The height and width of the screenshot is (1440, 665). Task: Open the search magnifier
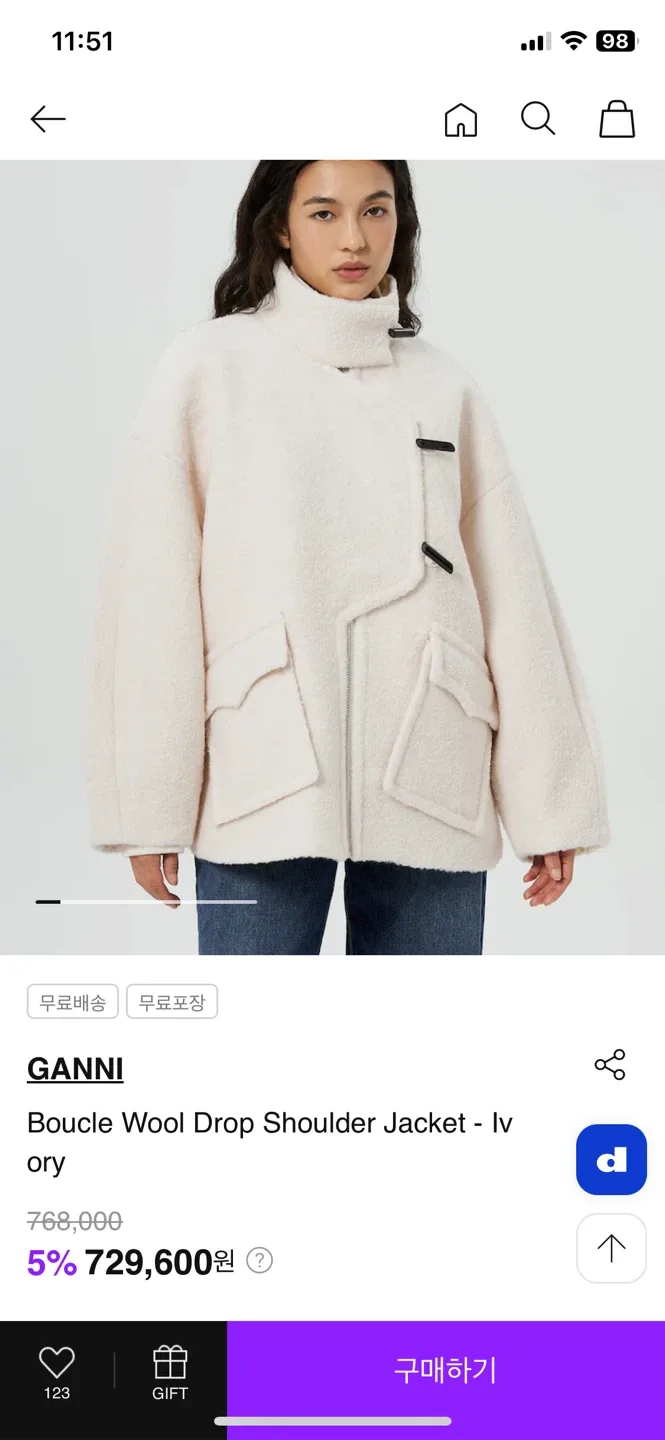coord(538,120)
